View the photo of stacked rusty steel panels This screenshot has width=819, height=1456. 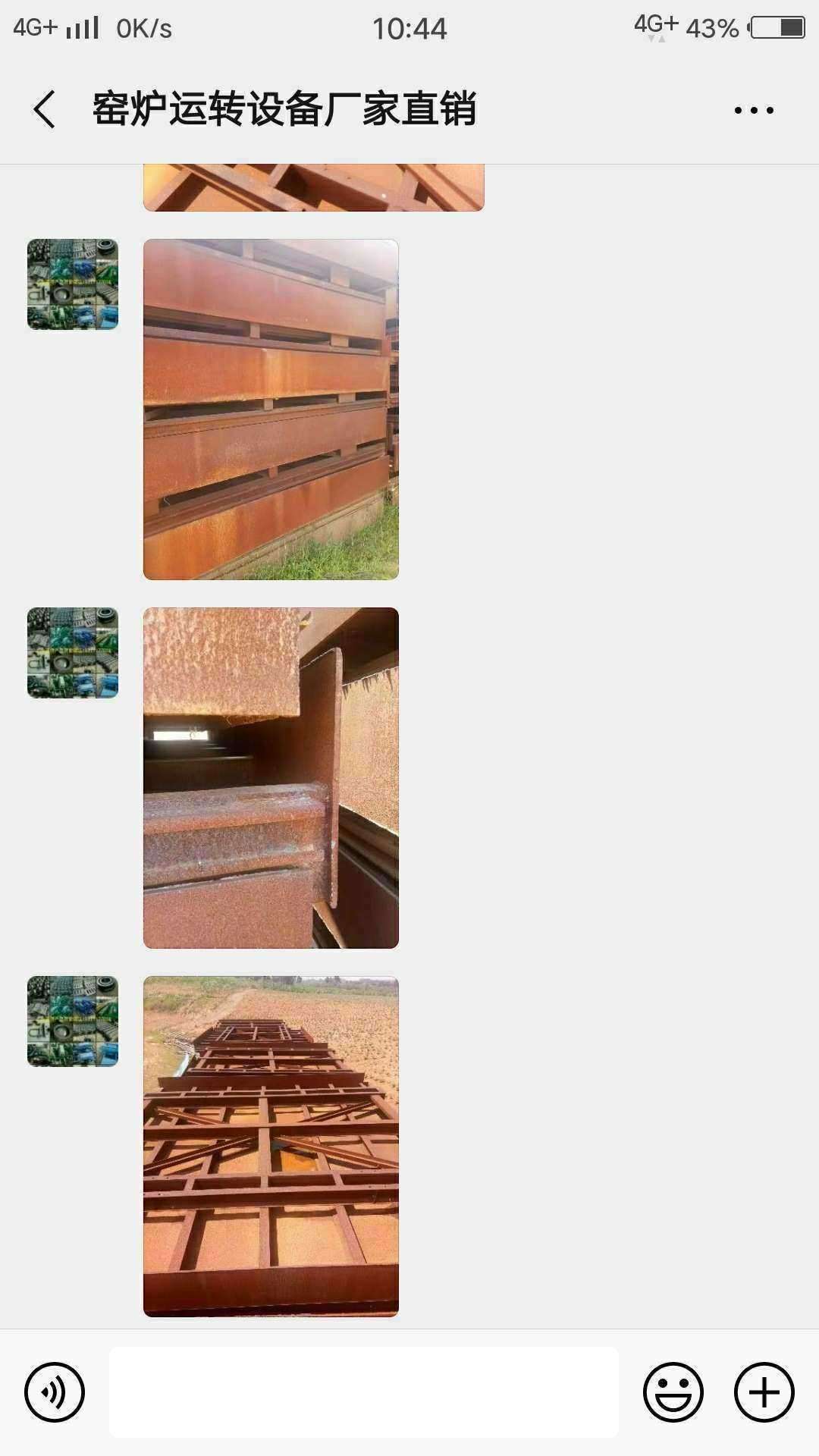[271, 409]
